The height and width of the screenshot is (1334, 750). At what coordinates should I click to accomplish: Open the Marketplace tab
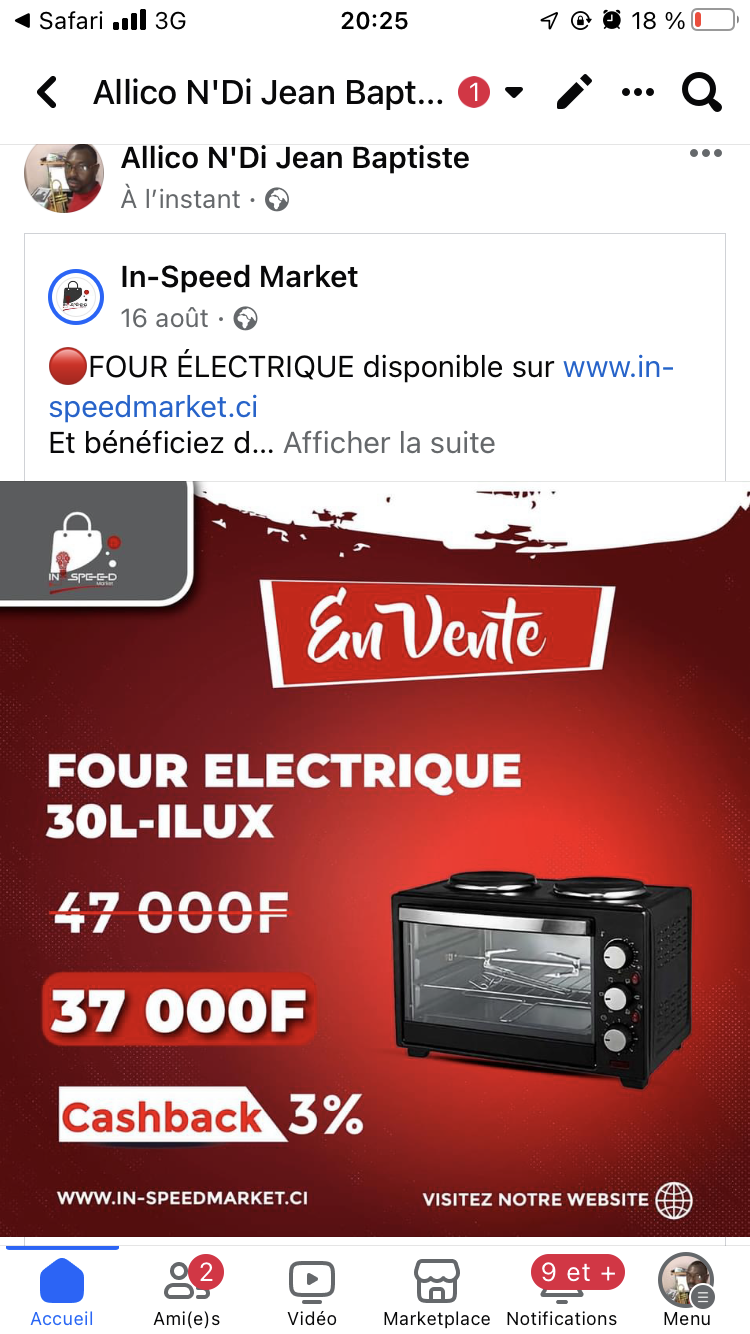[x=437, y=1291]
